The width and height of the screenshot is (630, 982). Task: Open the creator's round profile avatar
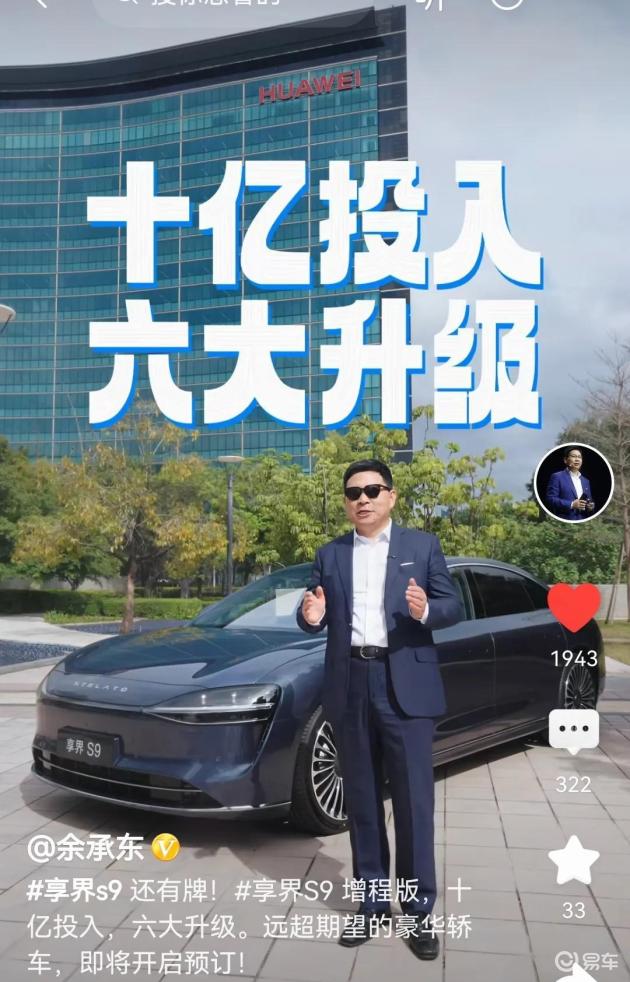(x=574, y=483)
